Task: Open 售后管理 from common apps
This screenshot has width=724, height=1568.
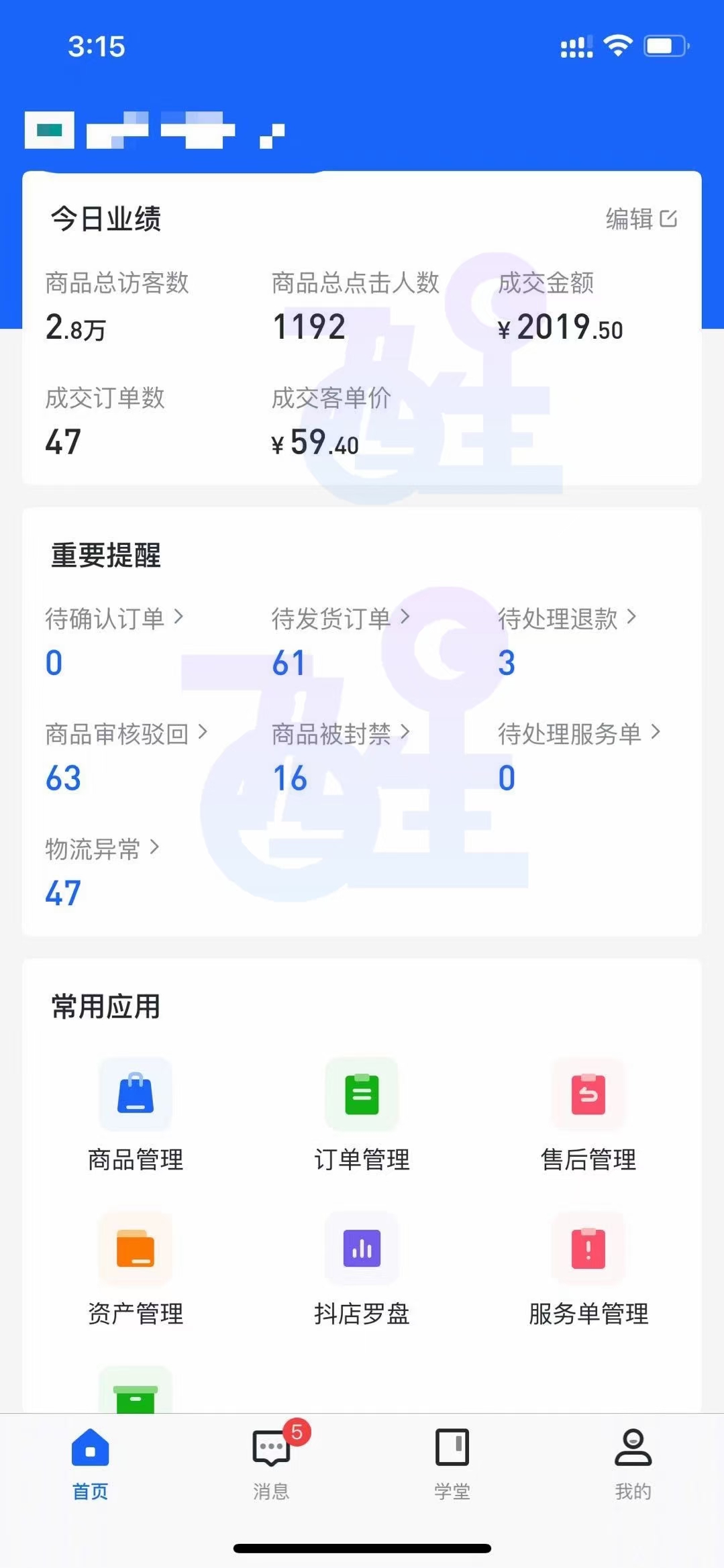Action: 588,1094
